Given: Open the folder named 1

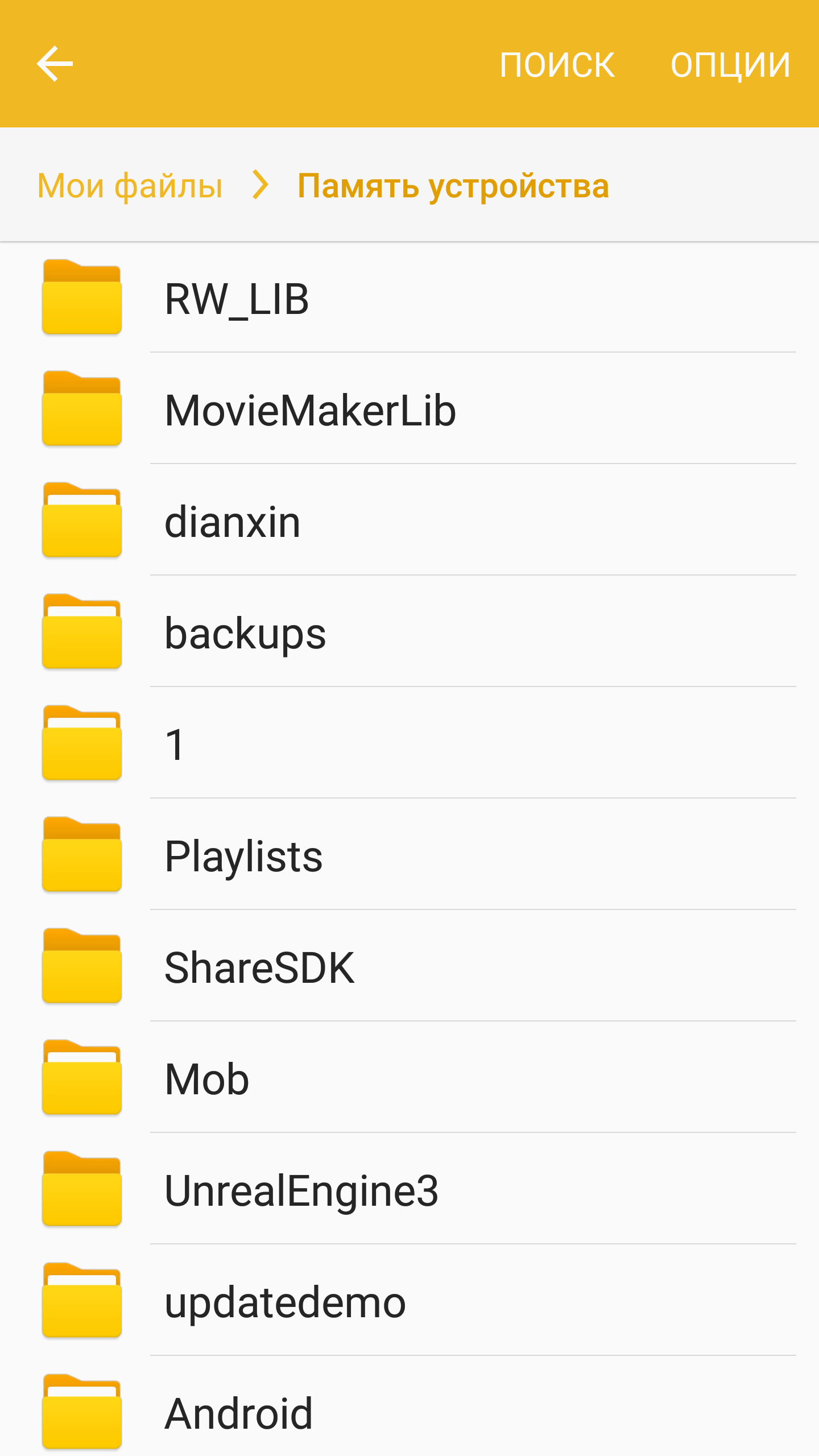Looking at the screenshot, I should coord(175,745).
